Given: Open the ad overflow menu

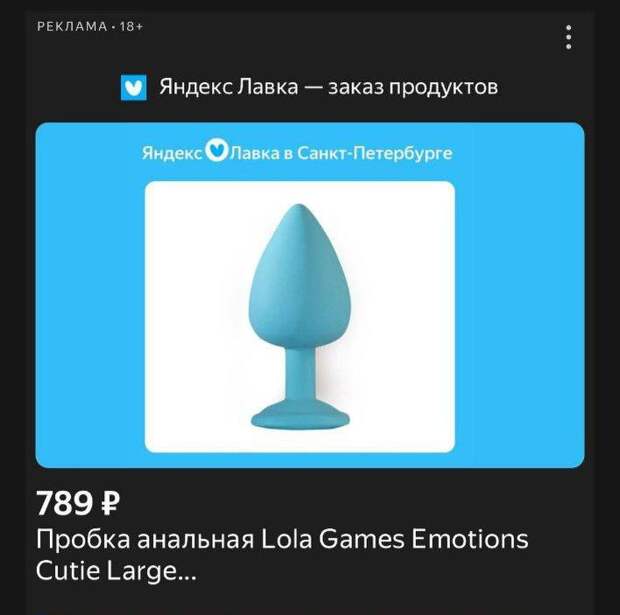Looking at the screenshot, I should (568, 38).
